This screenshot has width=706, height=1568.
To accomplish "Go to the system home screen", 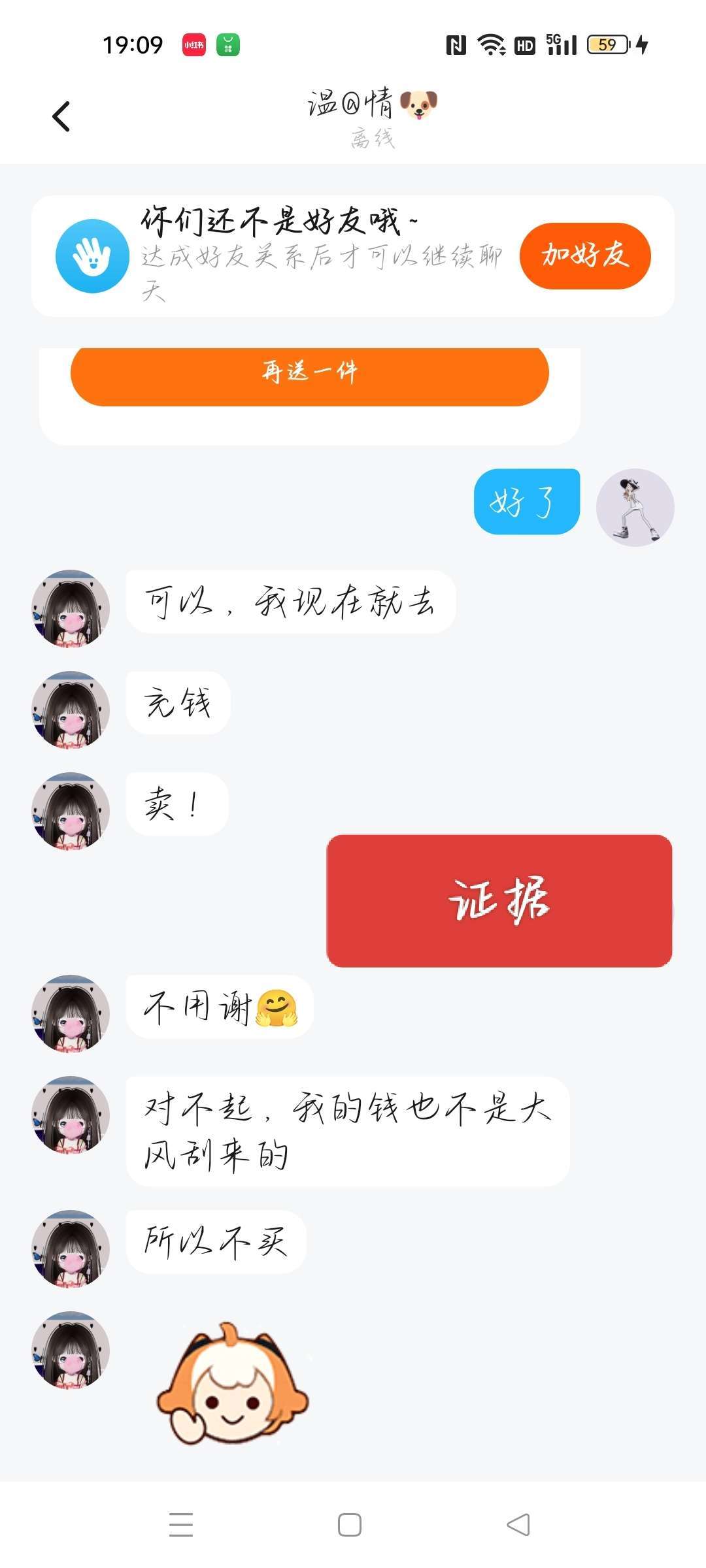I will (350, 1525).
